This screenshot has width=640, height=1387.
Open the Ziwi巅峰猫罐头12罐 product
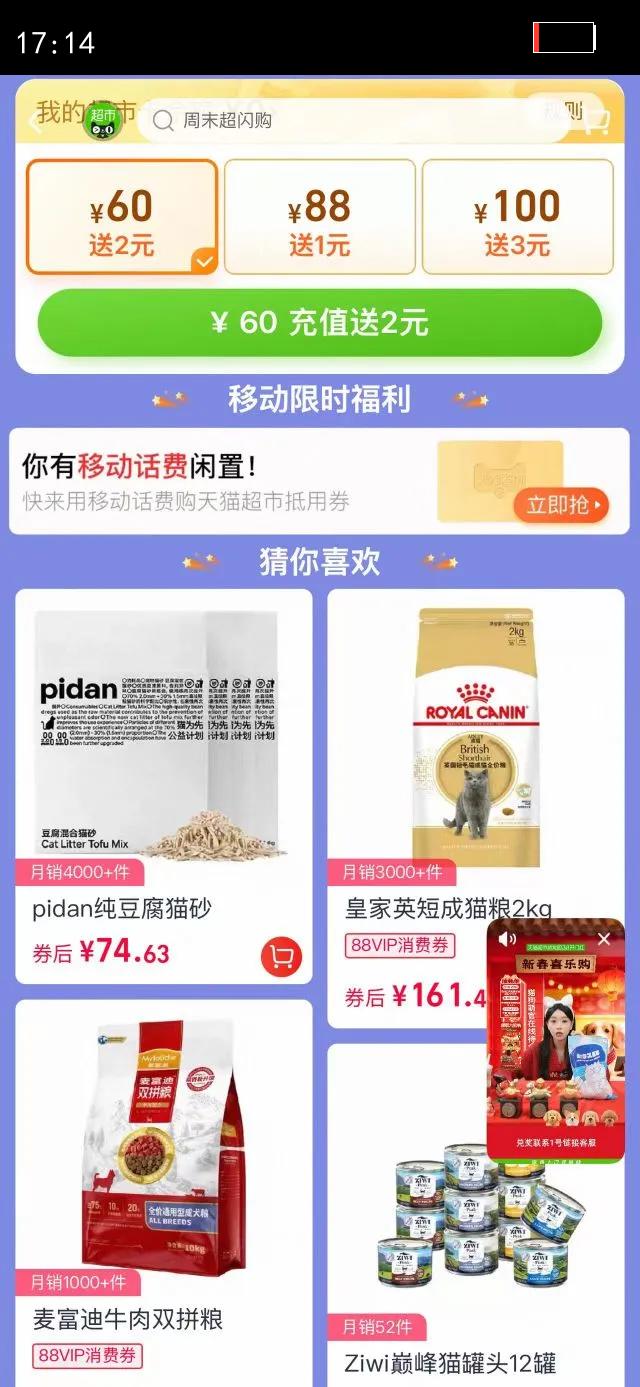pos(476,1215)
